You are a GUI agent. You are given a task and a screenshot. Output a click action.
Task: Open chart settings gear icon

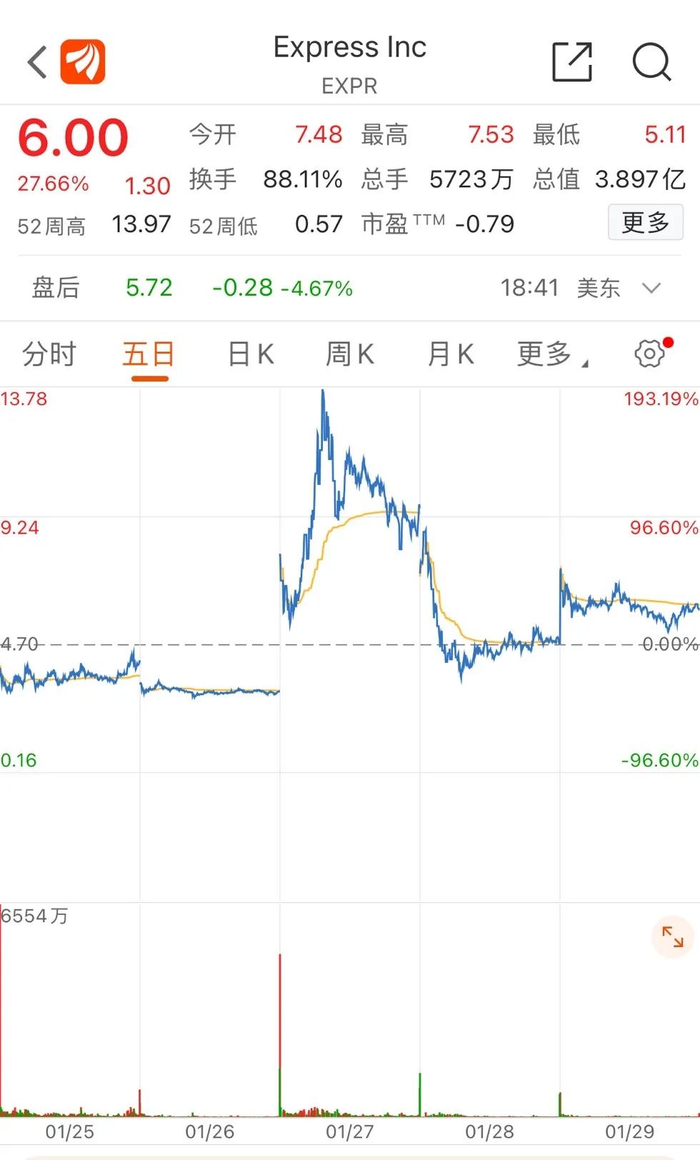[650, 354]
